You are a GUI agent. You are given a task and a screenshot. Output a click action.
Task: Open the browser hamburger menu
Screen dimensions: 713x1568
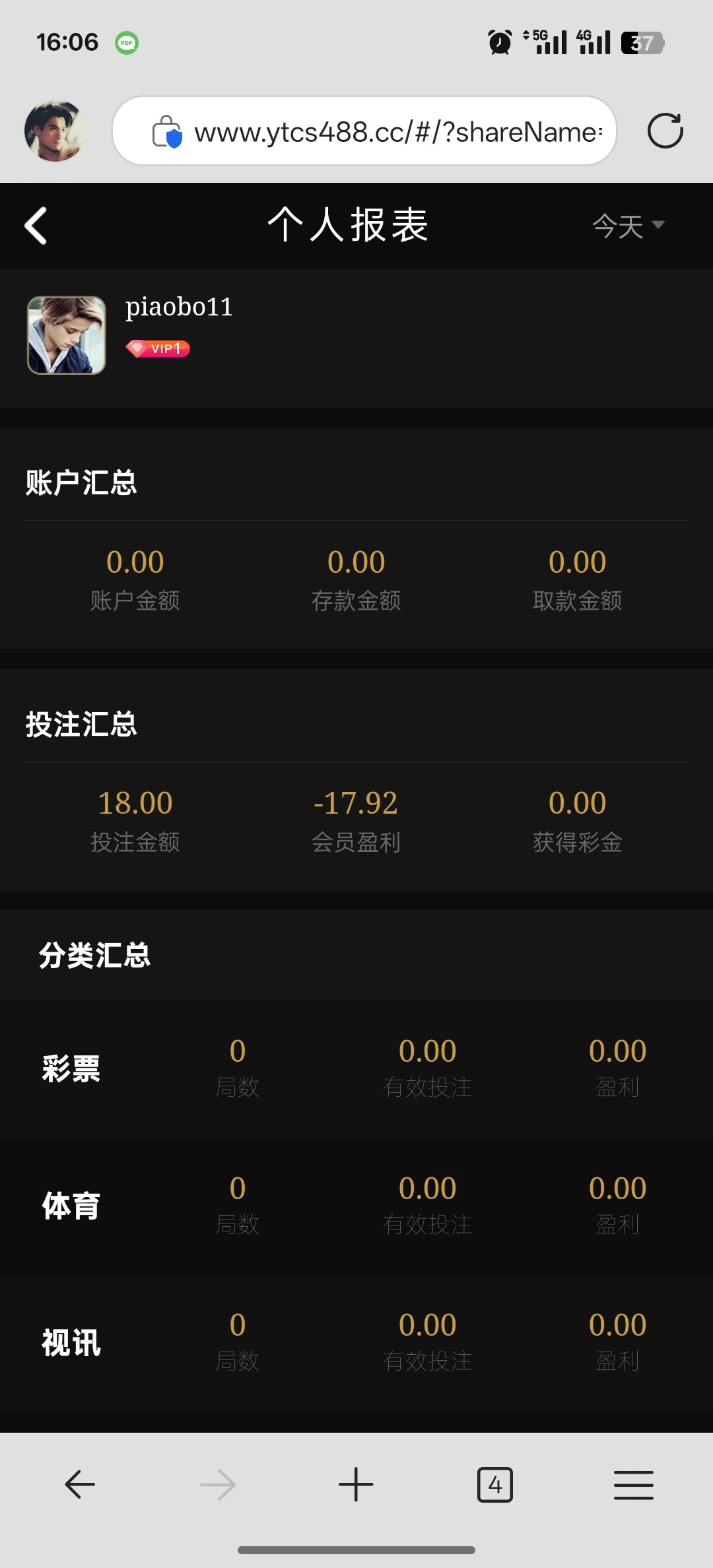[633, 1485]
